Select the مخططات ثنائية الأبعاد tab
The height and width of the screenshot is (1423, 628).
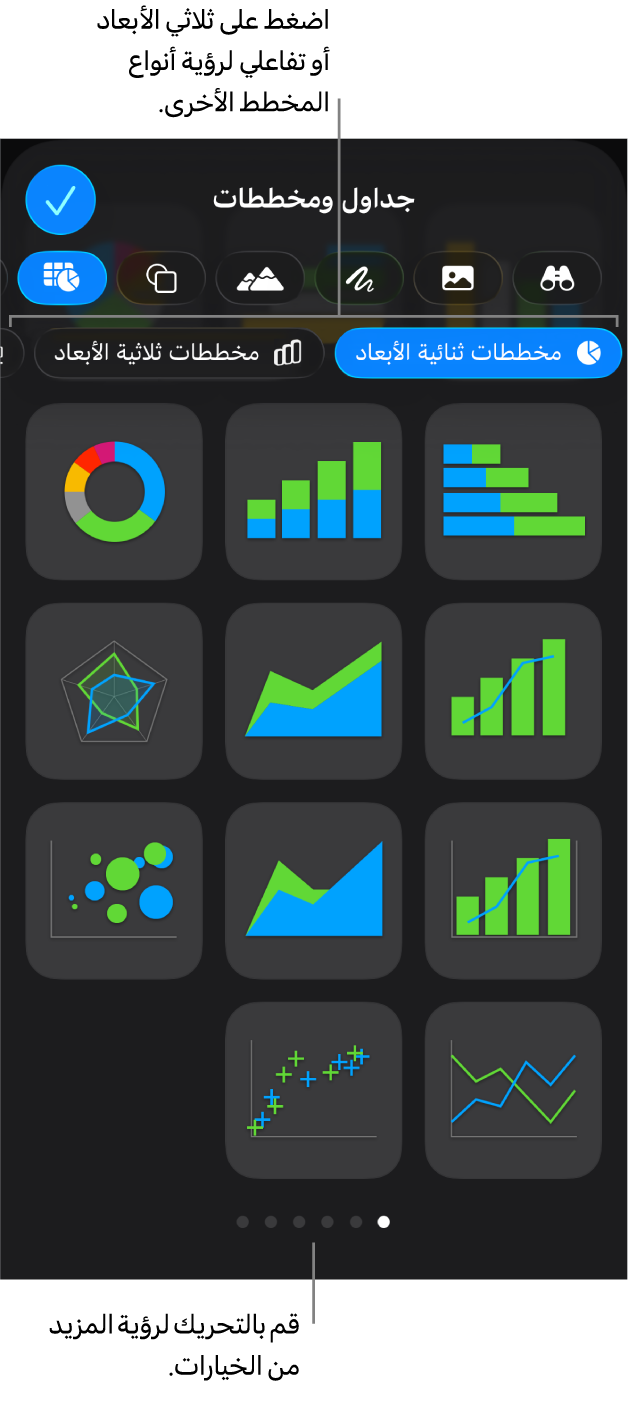[x=478, y=353]
